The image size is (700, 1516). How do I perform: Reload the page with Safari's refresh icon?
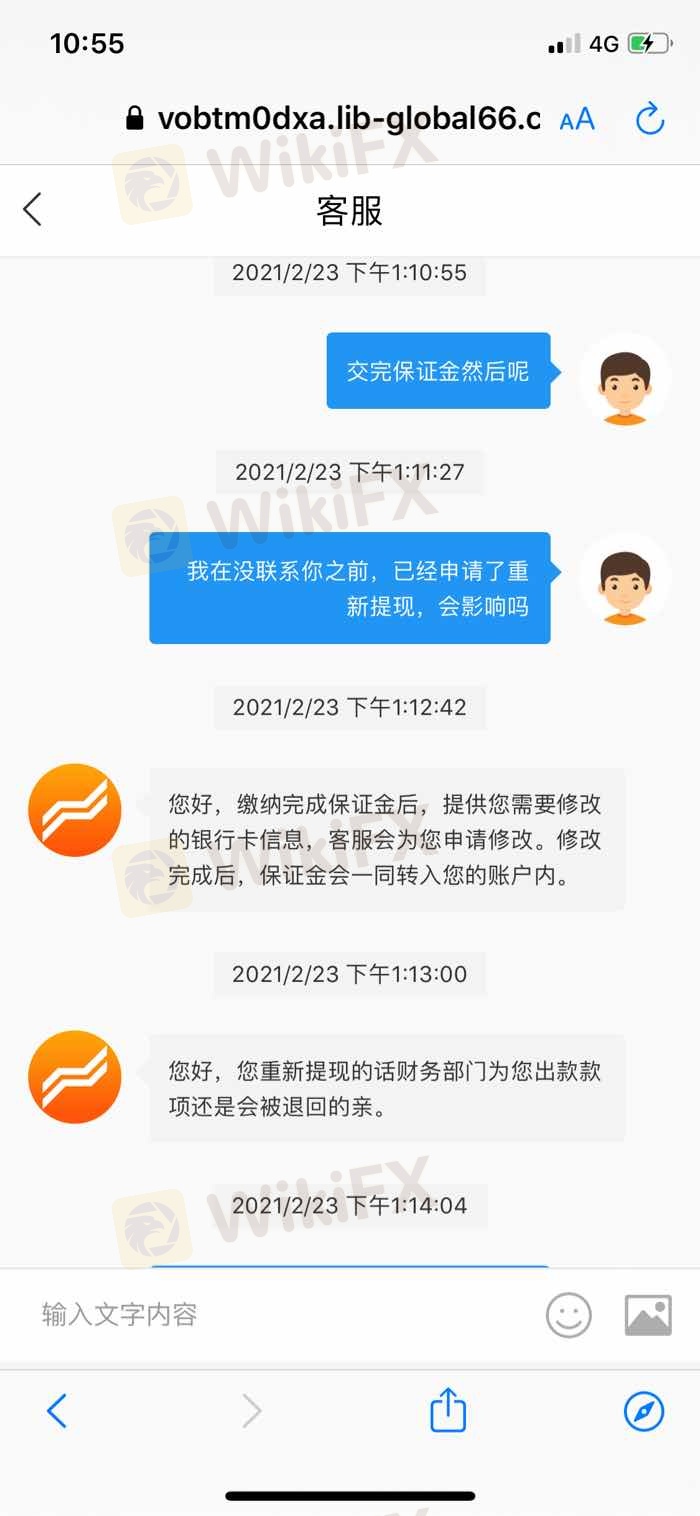point(650,119)
